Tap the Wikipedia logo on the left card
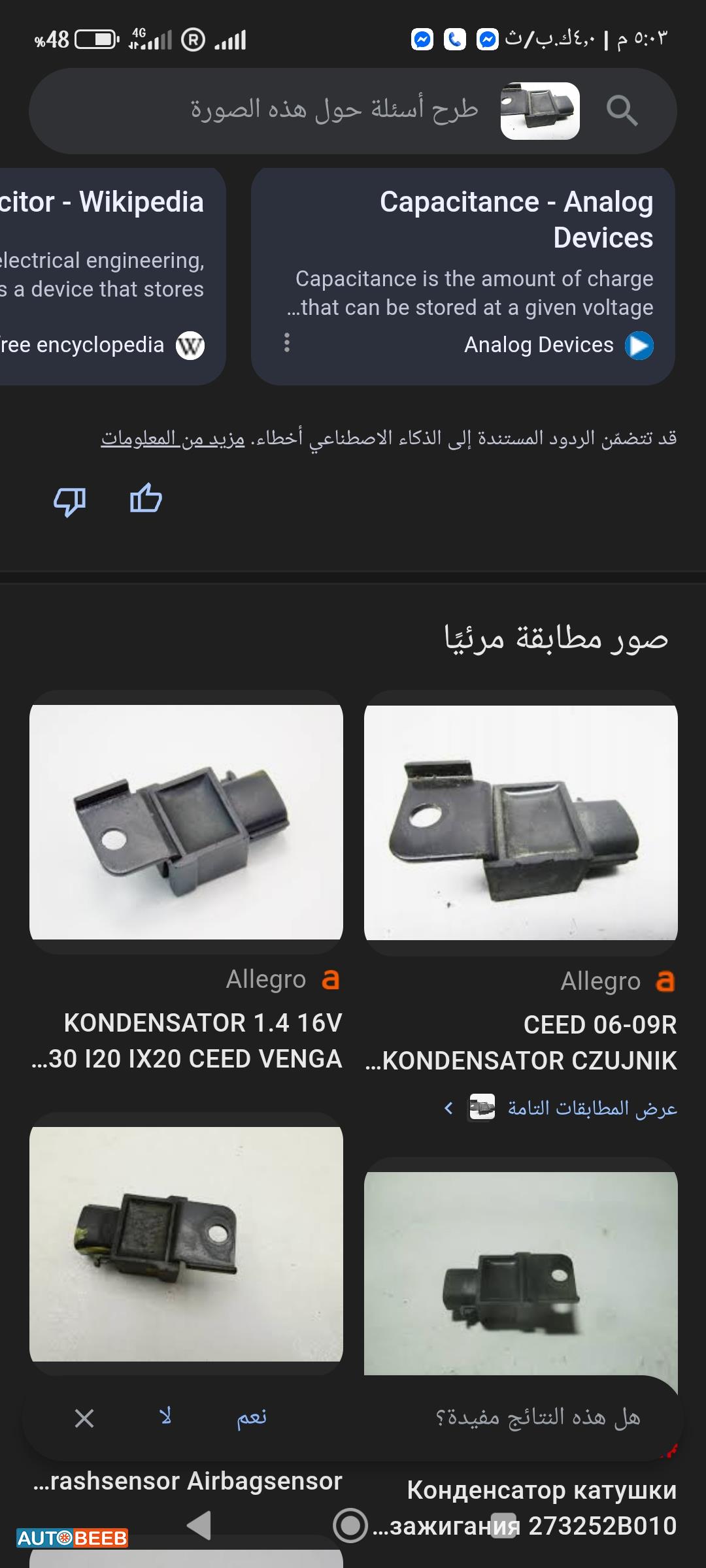This screenshot has width=706, height=1568. 190,344
